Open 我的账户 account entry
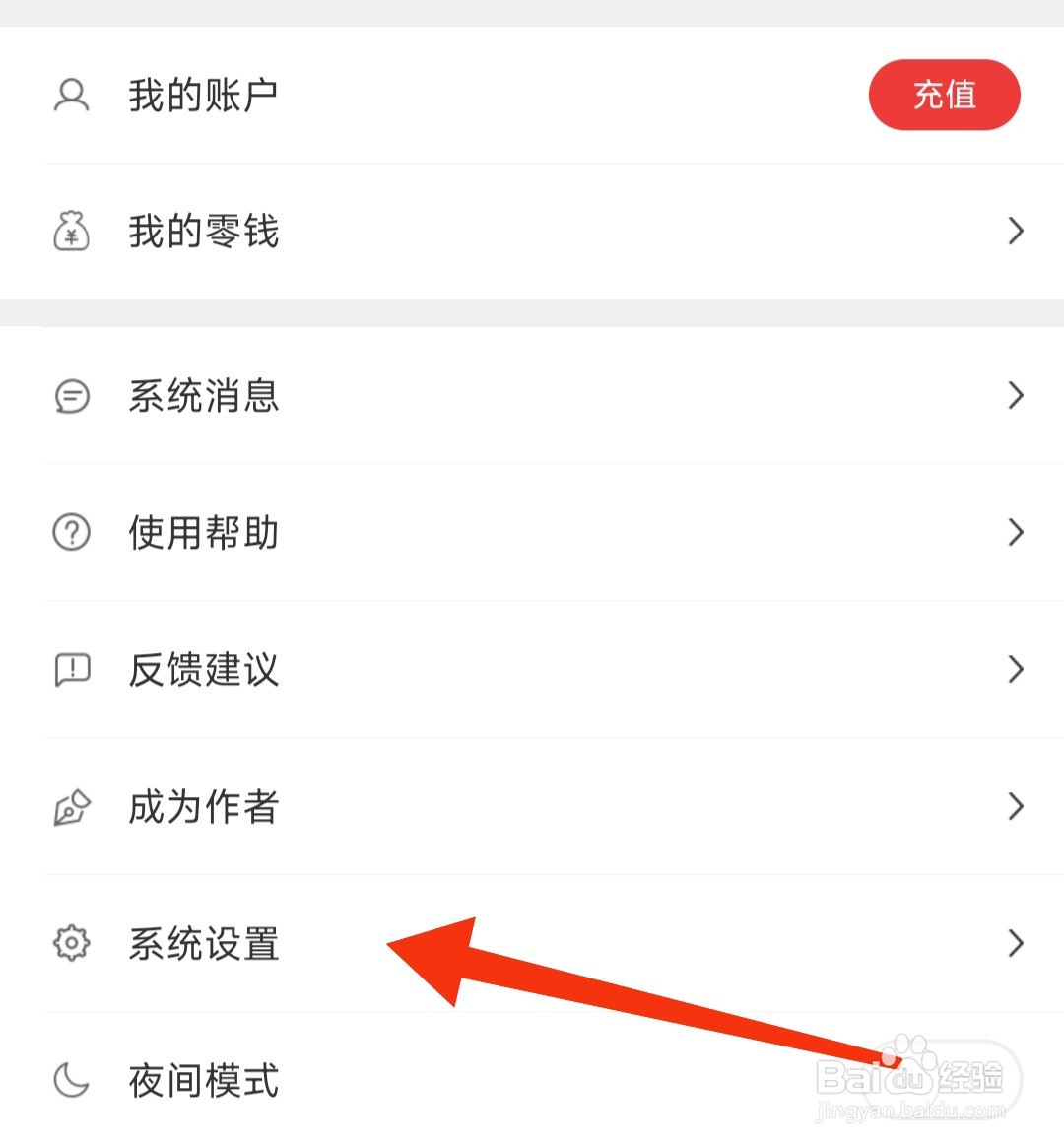1064x1147 pixels. point(202,94)
